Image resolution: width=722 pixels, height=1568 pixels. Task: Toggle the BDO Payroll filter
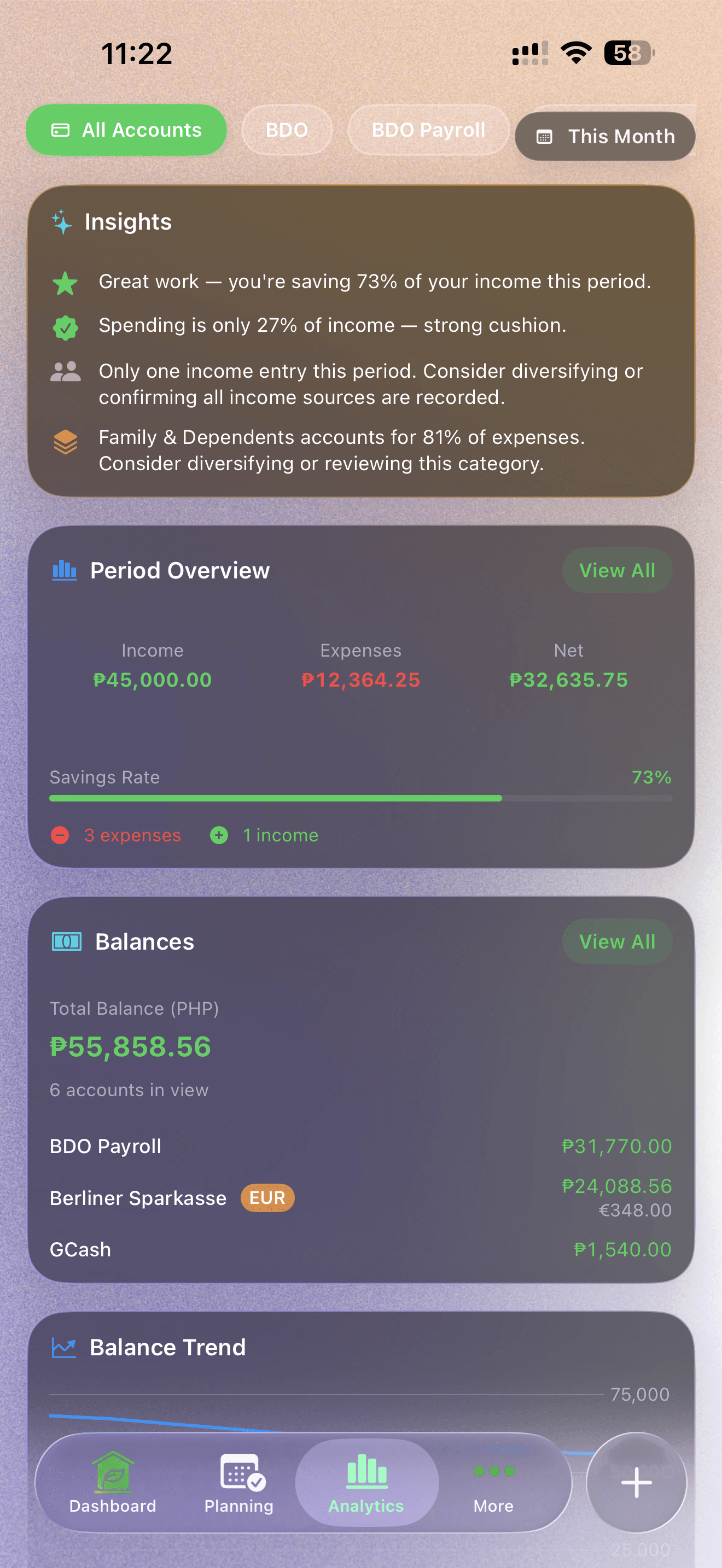(429, 130)
